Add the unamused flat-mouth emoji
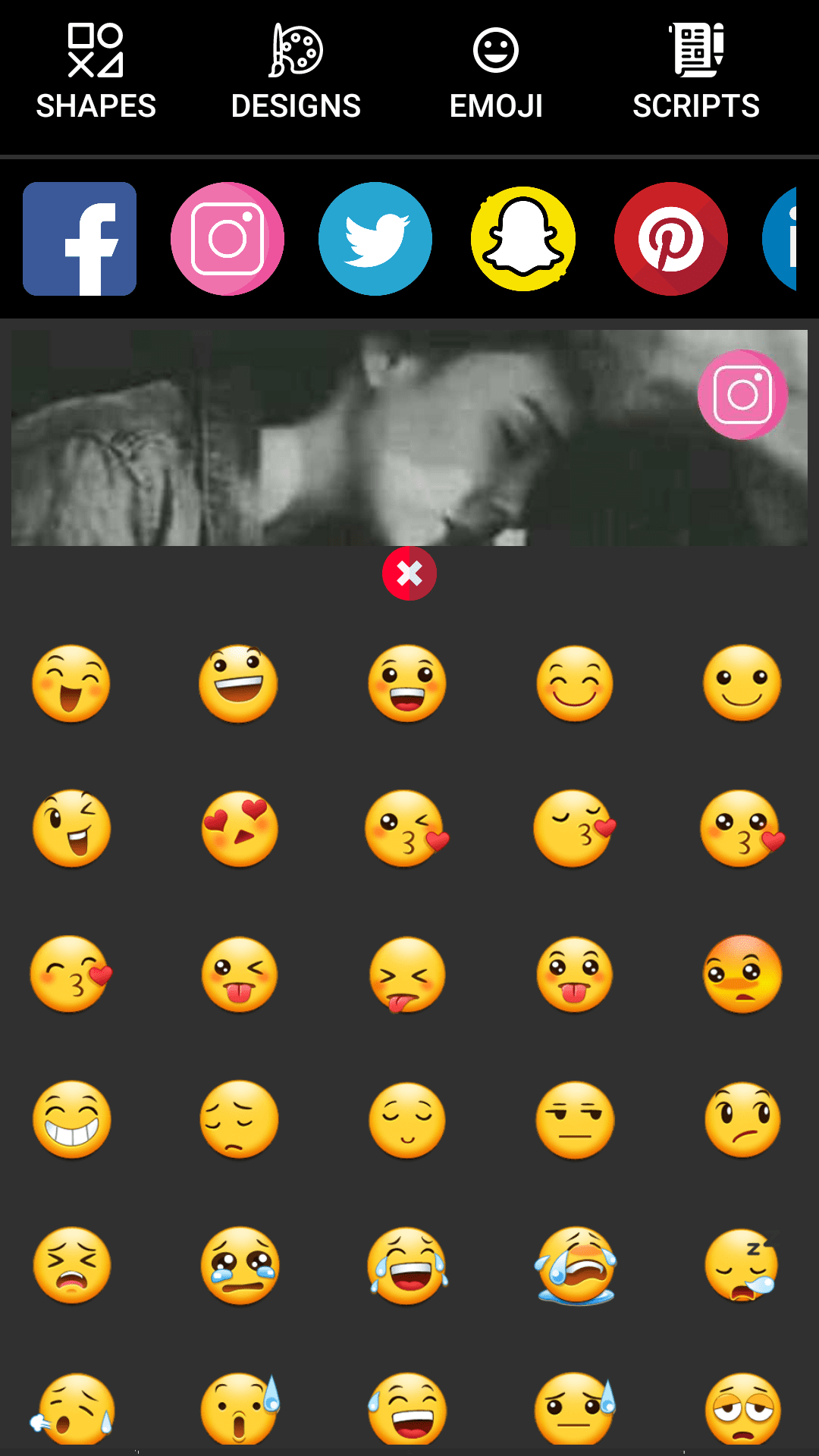Viewport: 819px width, 1456px height. (x=575, y=1119)
